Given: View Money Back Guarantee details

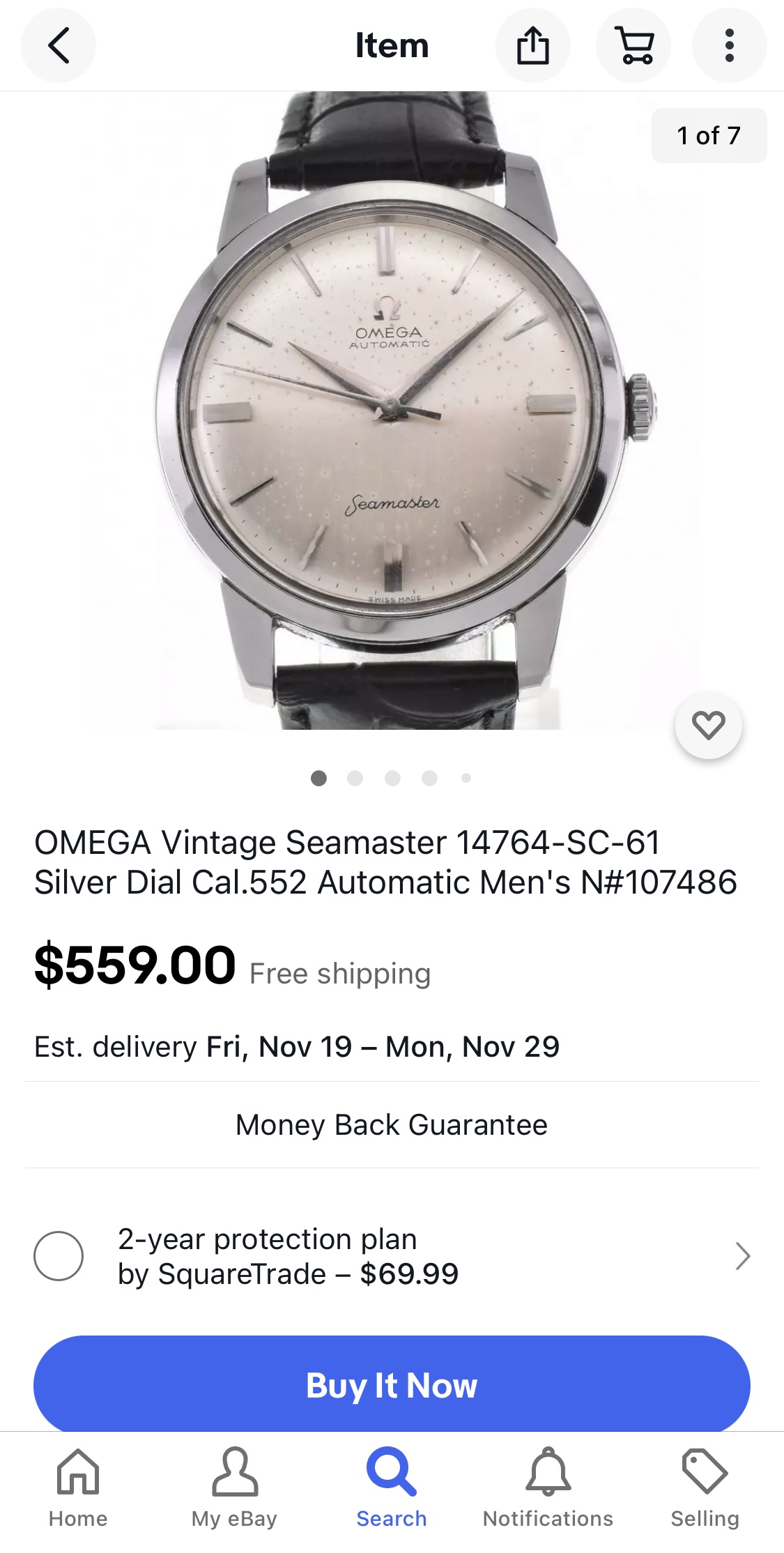Looking at the screenshot, I should pos(392,1125).
